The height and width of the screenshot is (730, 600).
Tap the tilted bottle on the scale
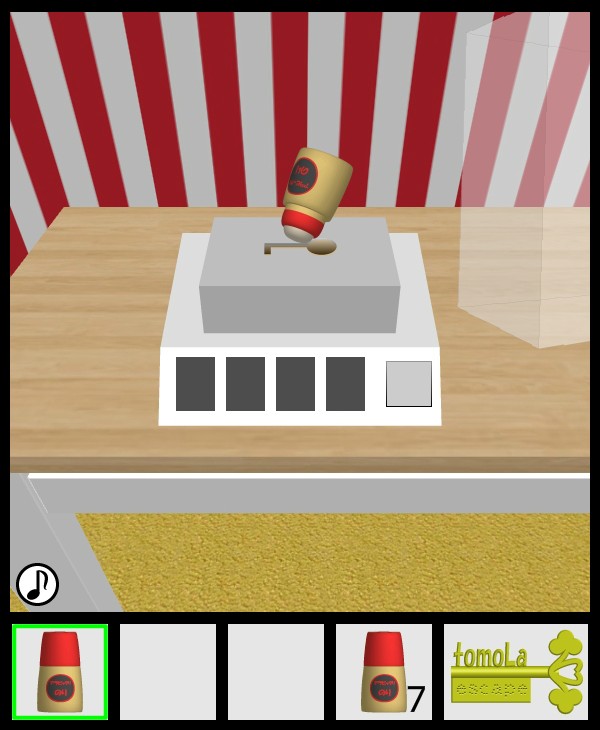pos(312,194)
